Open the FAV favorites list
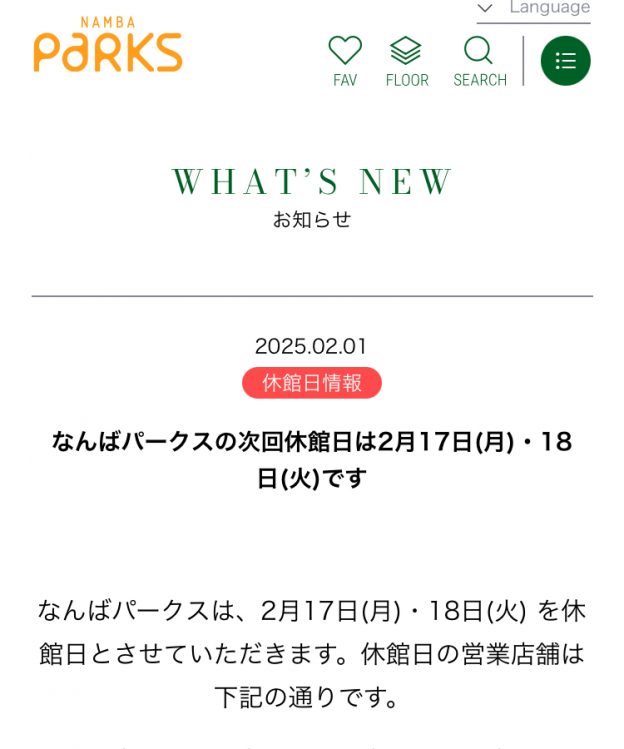The width and height of the screenshot is (624, 749). [x=345, y=61]
